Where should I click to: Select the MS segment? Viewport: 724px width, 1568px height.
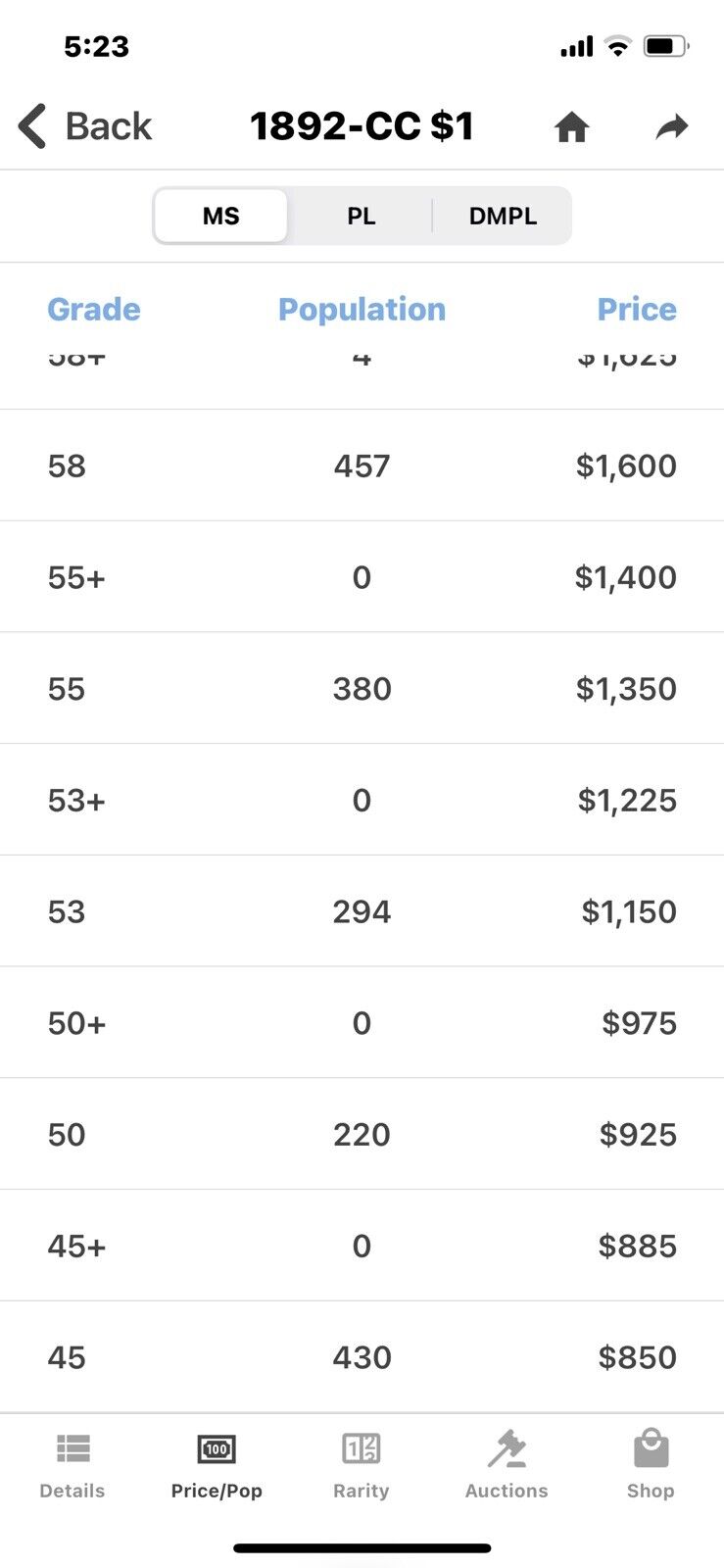tap(221, 216)
